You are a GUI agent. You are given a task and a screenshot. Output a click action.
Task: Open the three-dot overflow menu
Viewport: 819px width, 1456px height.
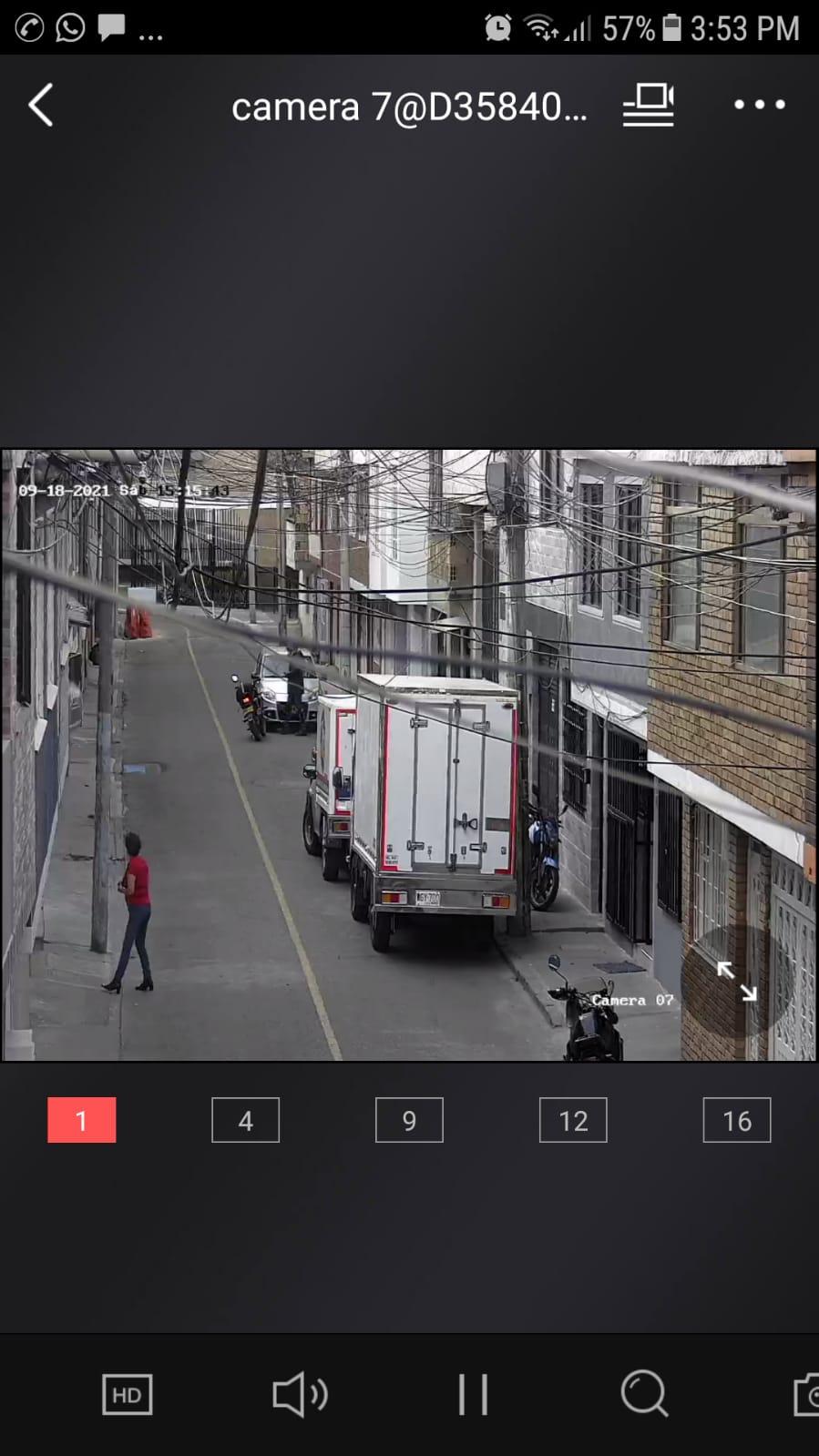pos(760,106)
